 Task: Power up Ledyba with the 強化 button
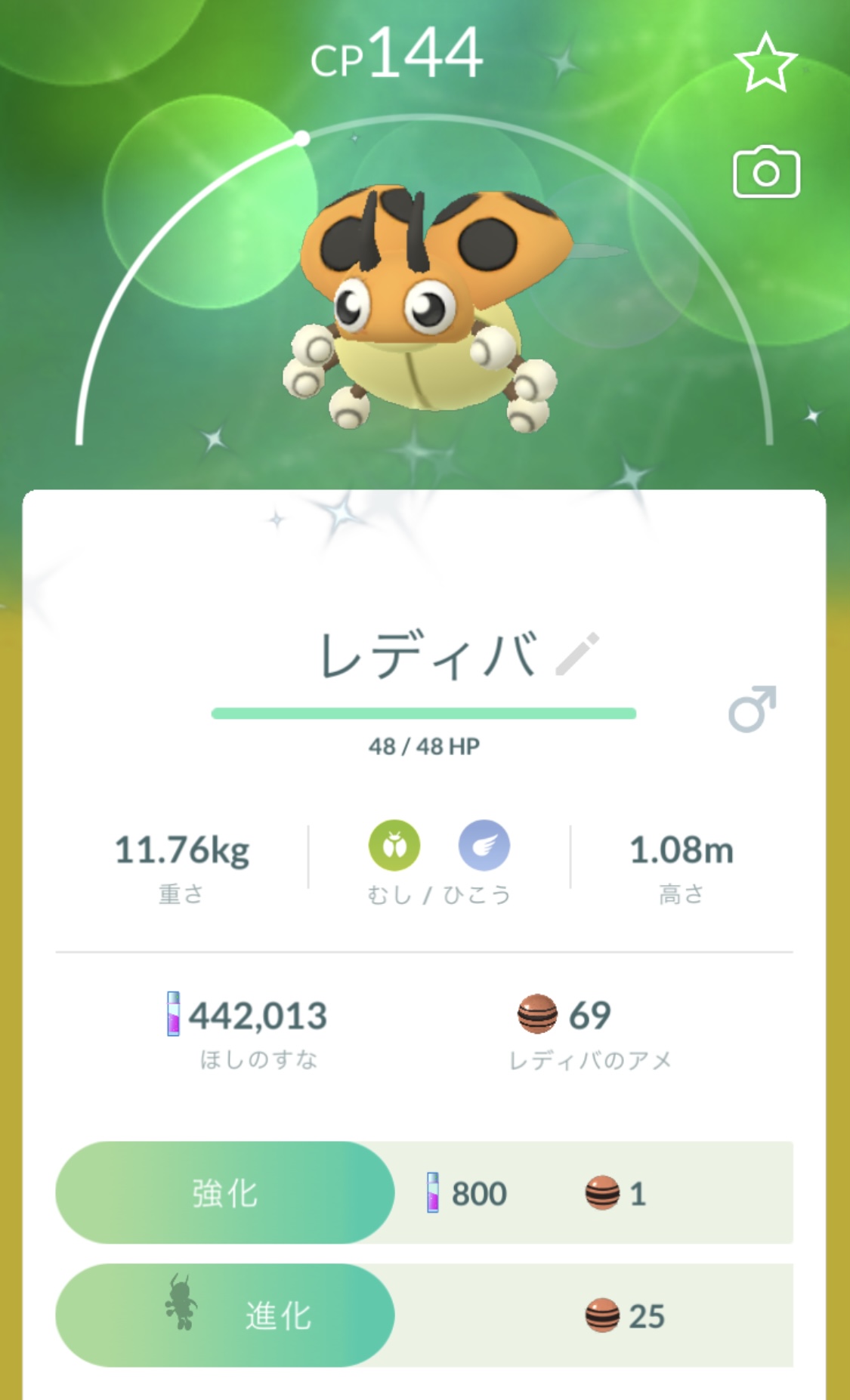(225, 1193)
